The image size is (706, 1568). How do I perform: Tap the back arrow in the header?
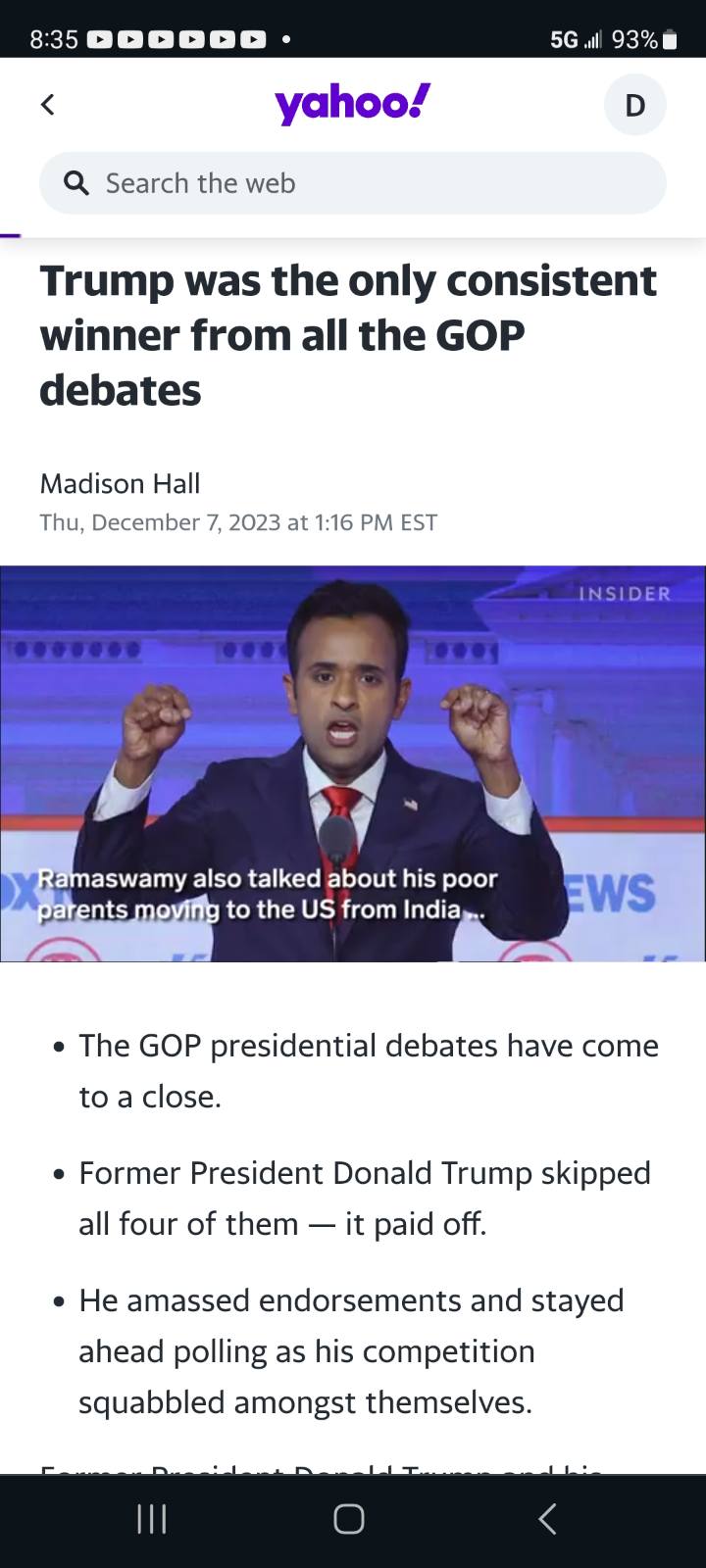click(x=47, y=104)
